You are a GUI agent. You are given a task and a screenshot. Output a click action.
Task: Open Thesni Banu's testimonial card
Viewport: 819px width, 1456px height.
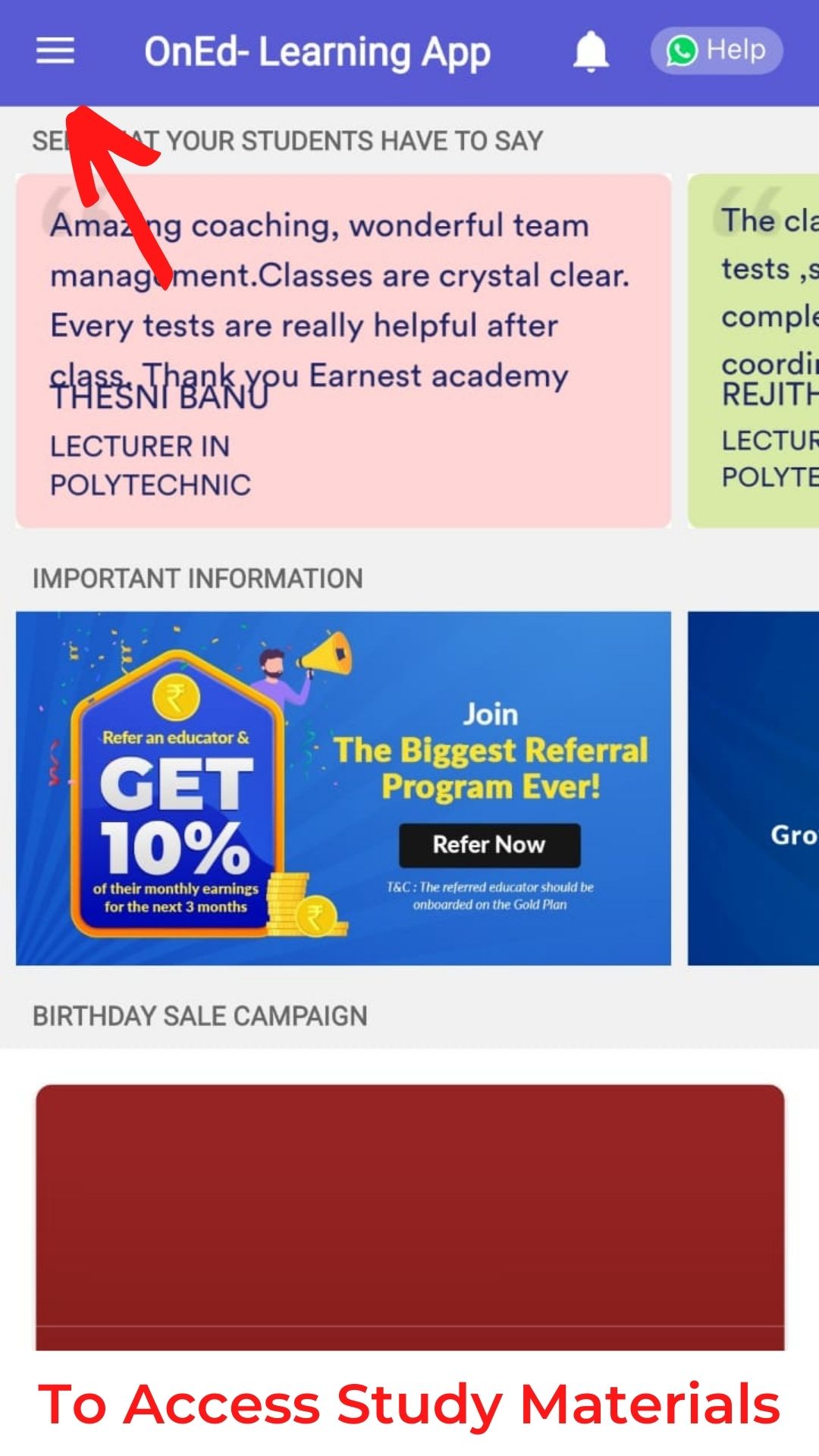click(x=344, y=351)
